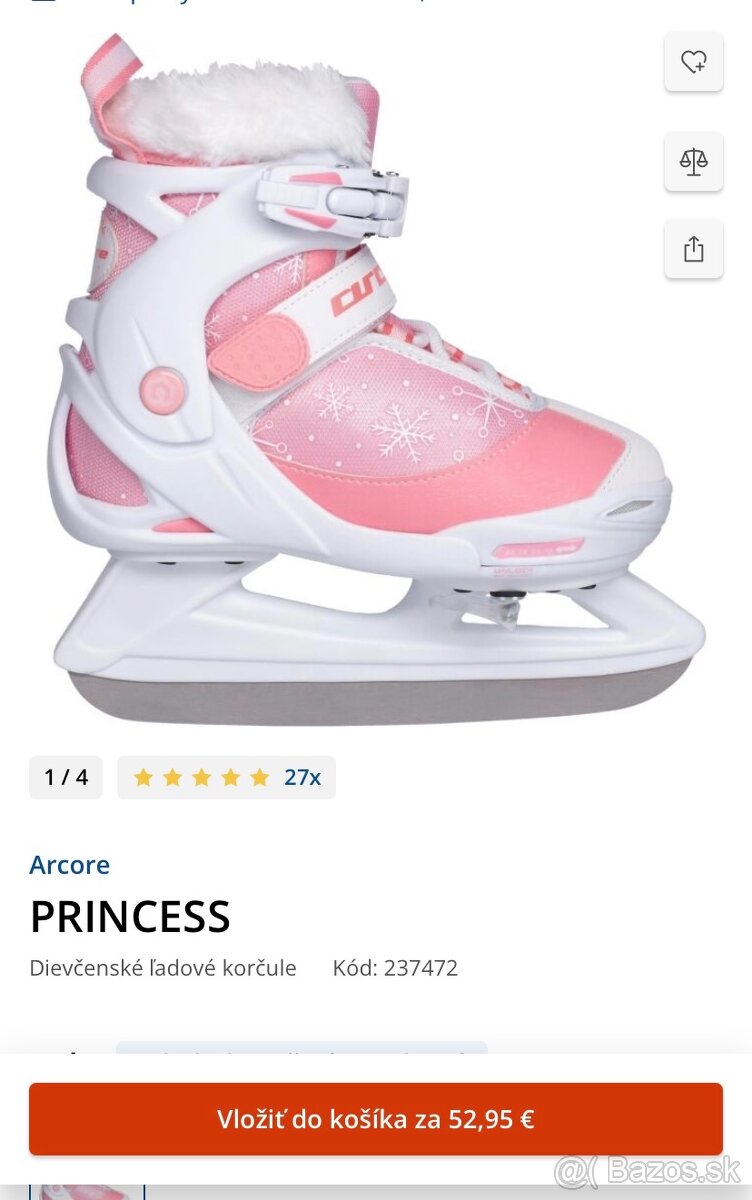View the 27x star rating reviews
The height and width of the screenshot is (1200, 752).
[227, 777]
